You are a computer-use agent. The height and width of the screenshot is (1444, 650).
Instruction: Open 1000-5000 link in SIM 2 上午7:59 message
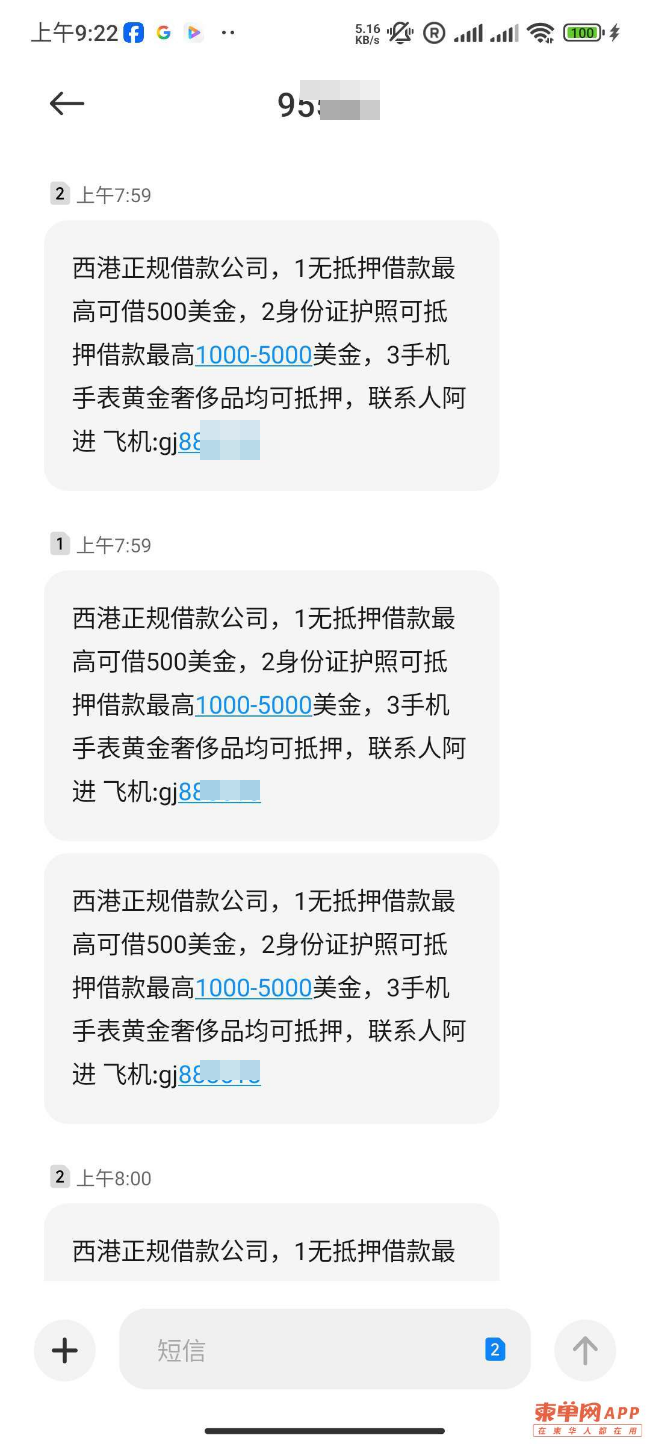point(253,355)
